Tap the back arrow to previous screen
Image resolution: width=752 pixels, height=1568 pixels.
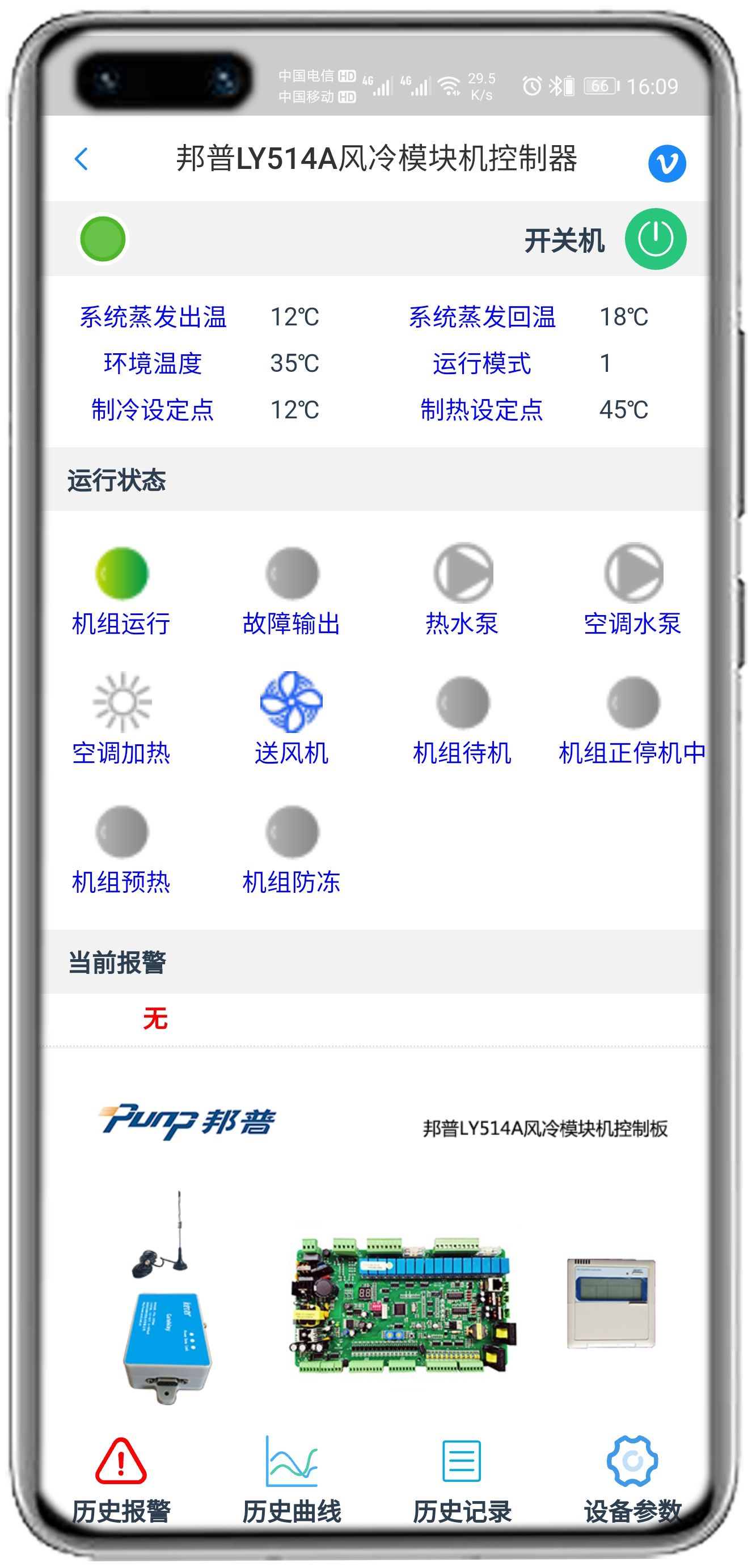point(82,158)
